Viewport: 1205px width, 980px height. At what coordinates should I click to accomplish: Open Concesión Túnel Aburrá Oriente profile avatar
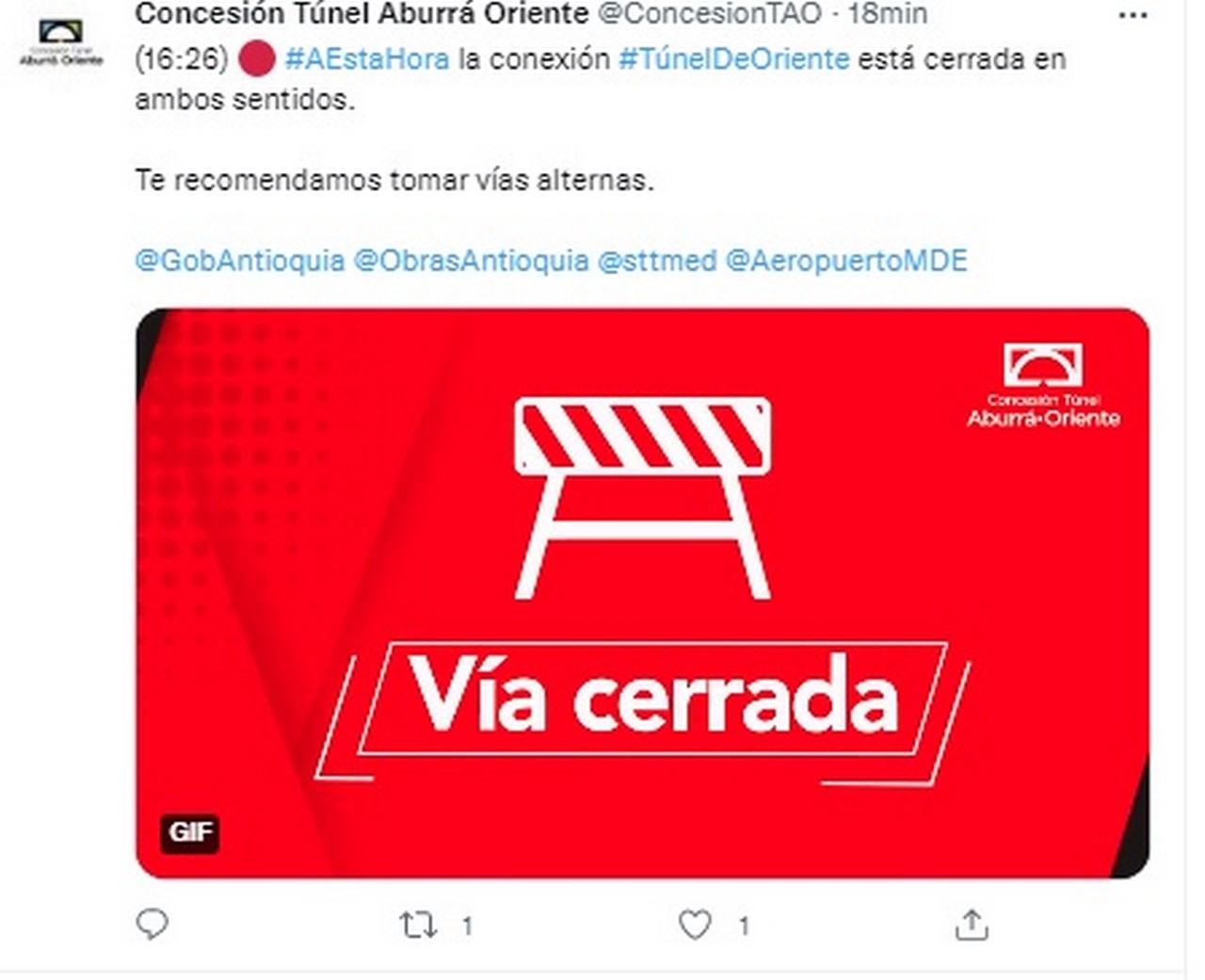tap(62, 43)
